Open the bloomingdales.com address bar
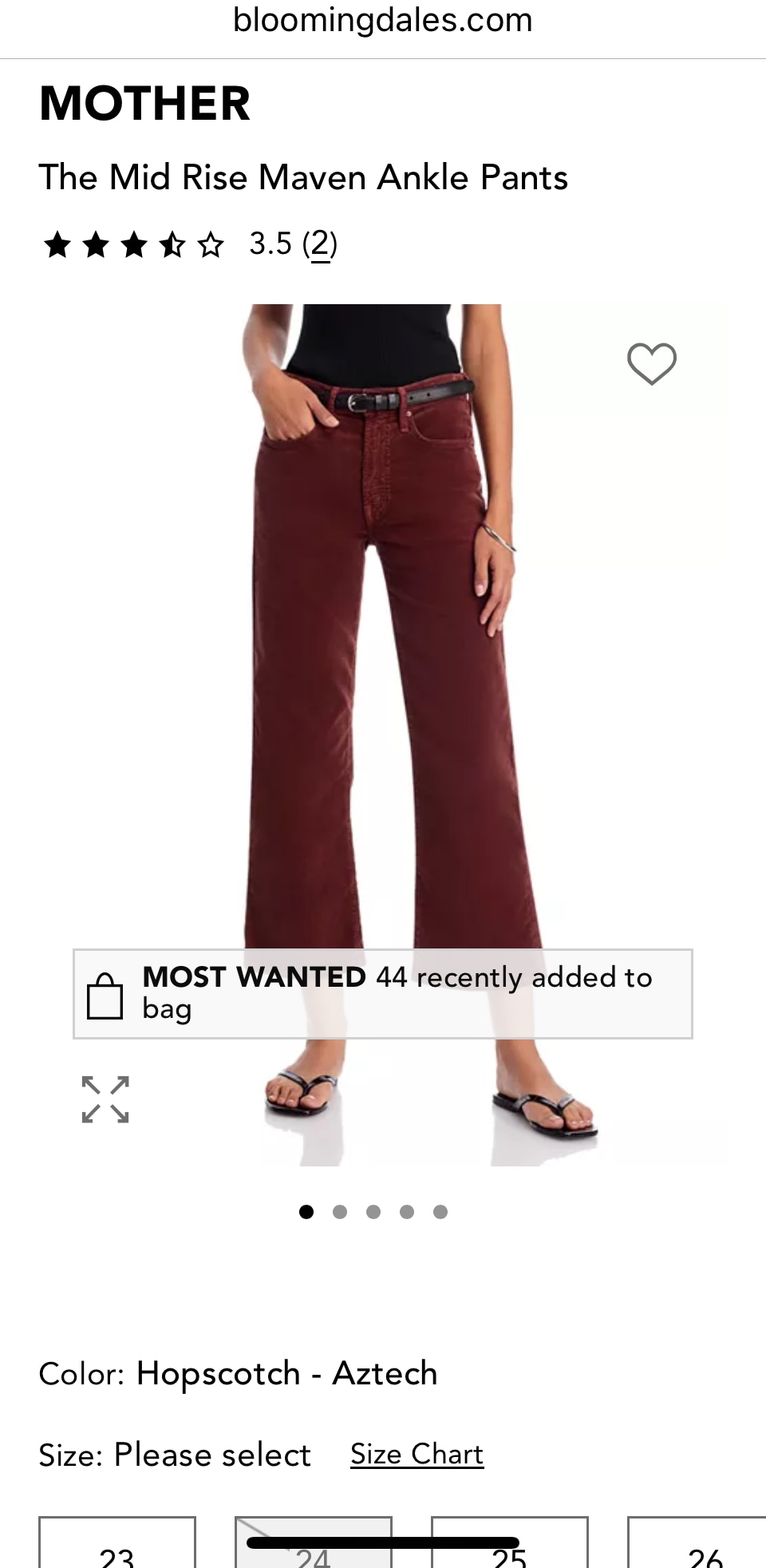The image size is (766, 1568). 383,21
